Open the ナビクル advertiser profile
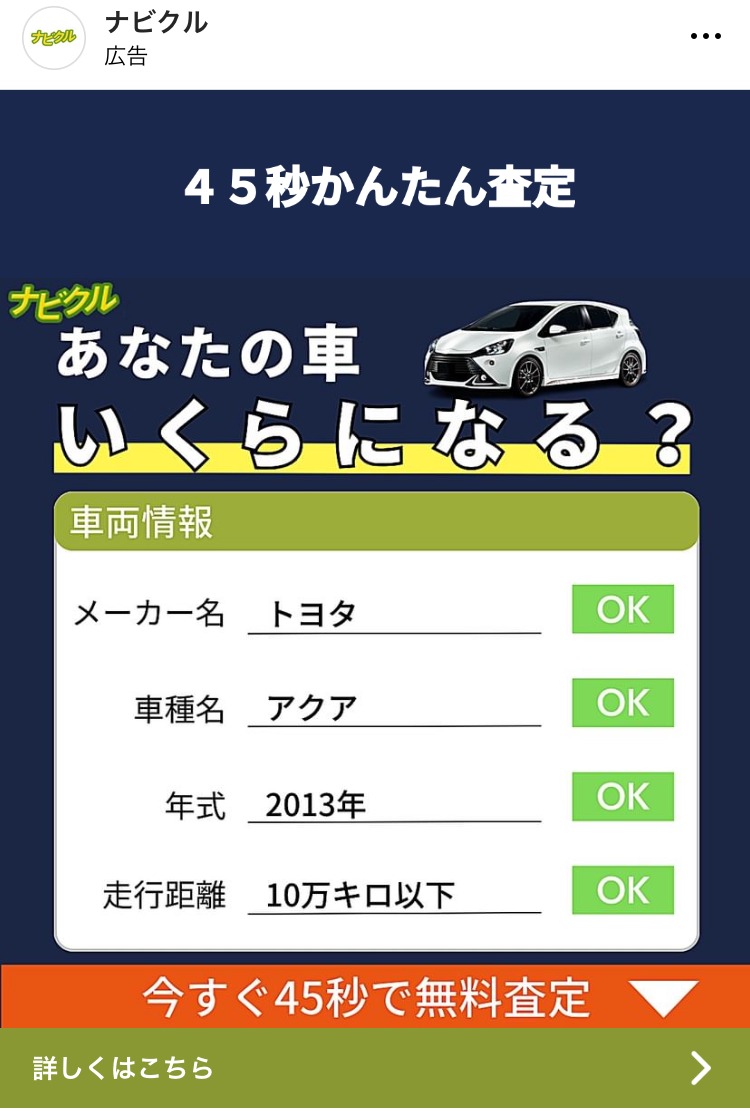This screenshot has width=750, height=1120. click(156, 23)
